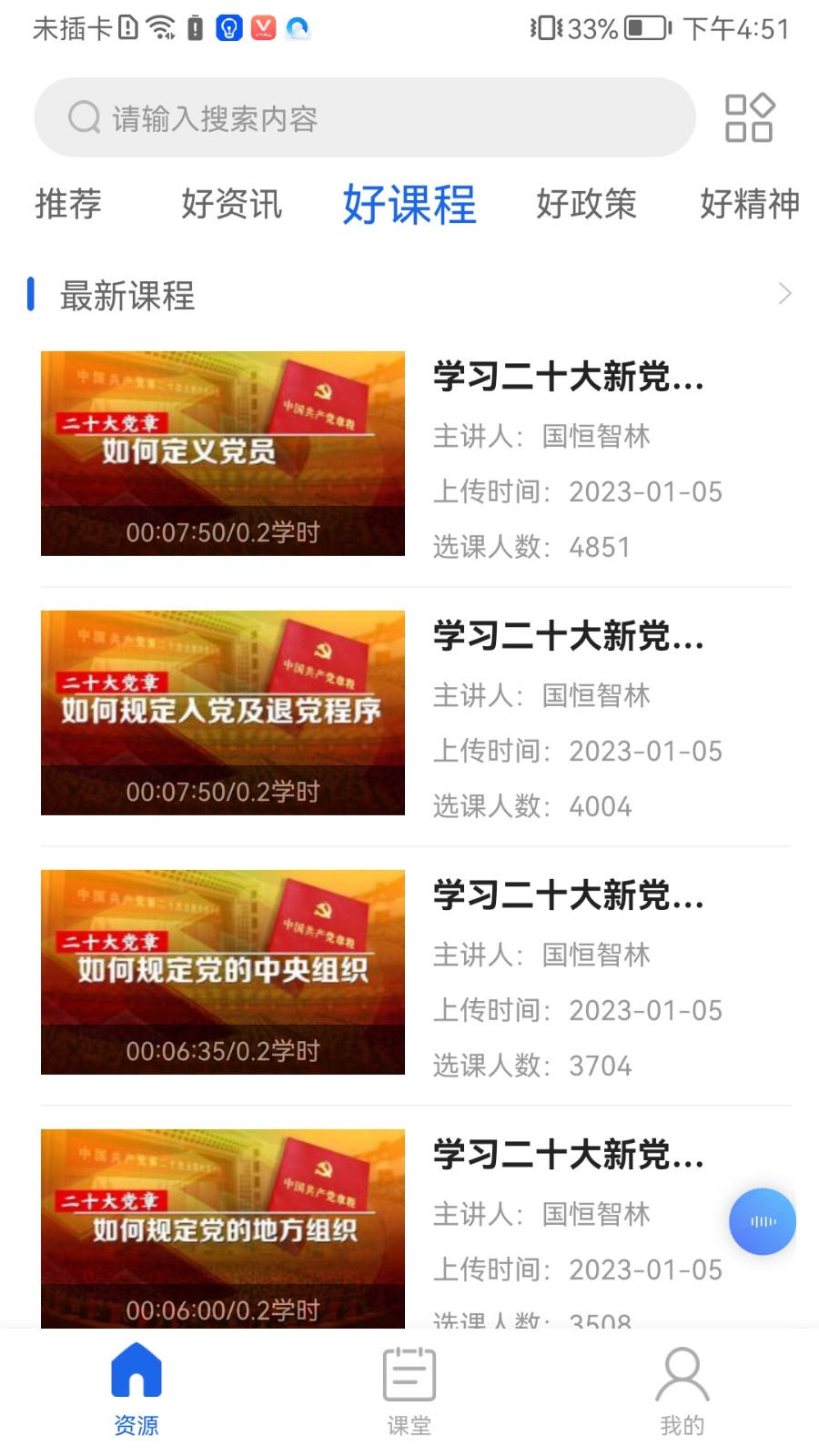Select the 好精神 tab
The width and height of the screenshot is (819, 1456).
pos(750,206)
